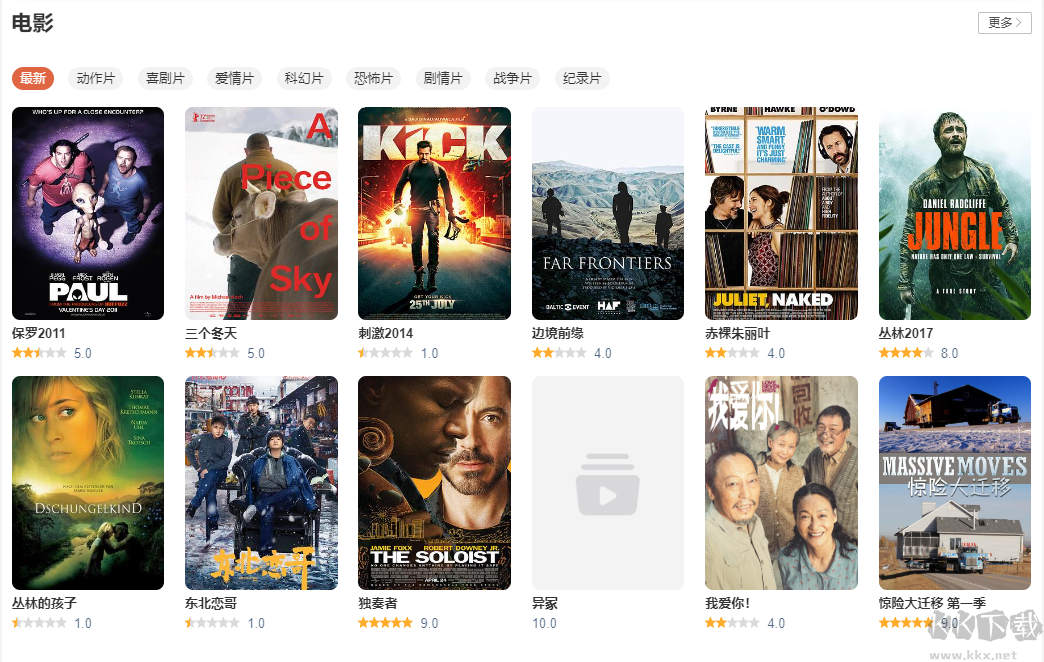Switch to the 动作片 category
1044x662 pixels.
click(x=96, y=78)
